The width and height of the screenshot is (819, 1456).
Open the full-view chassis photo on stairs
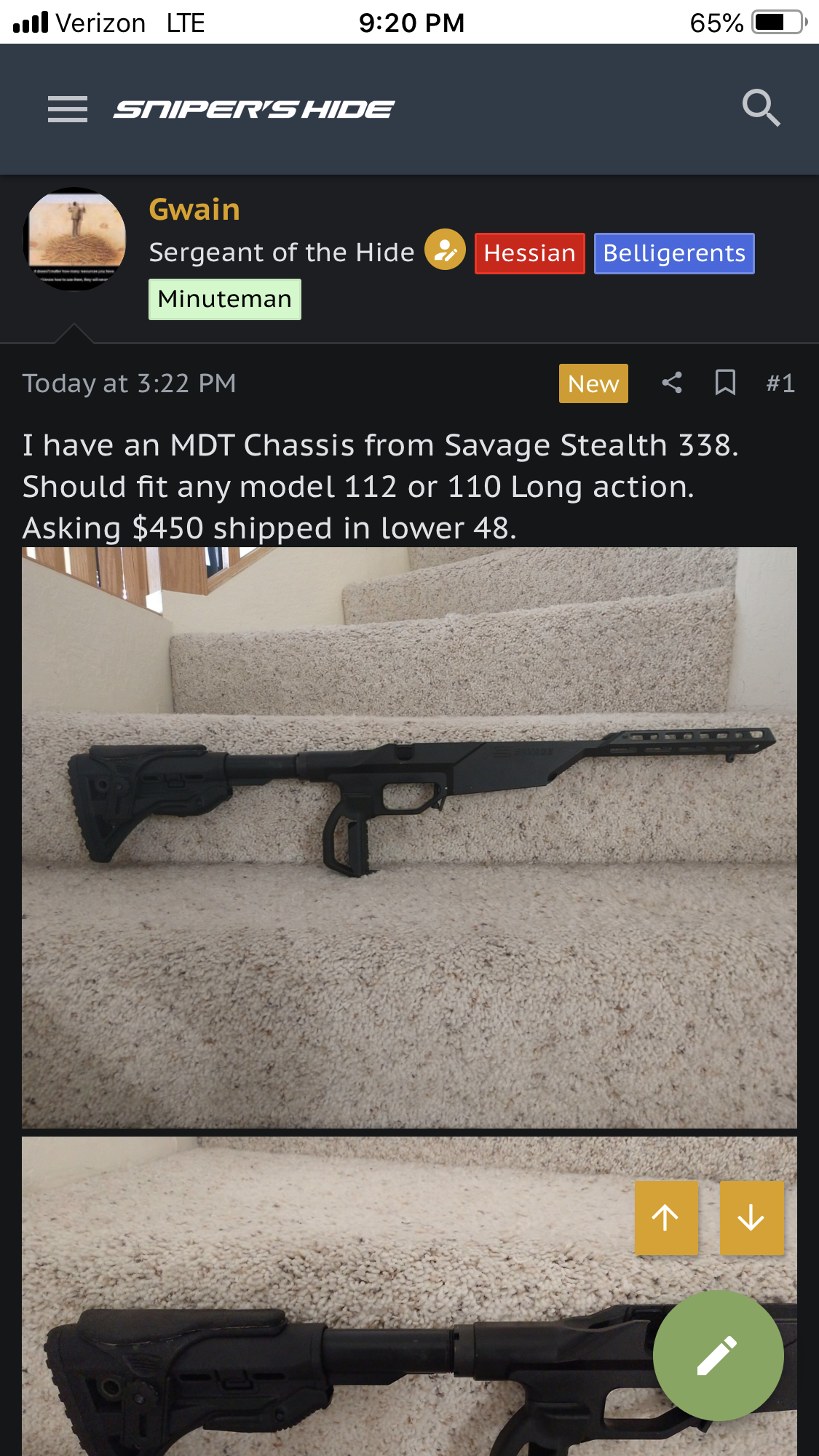pos(409,837)
